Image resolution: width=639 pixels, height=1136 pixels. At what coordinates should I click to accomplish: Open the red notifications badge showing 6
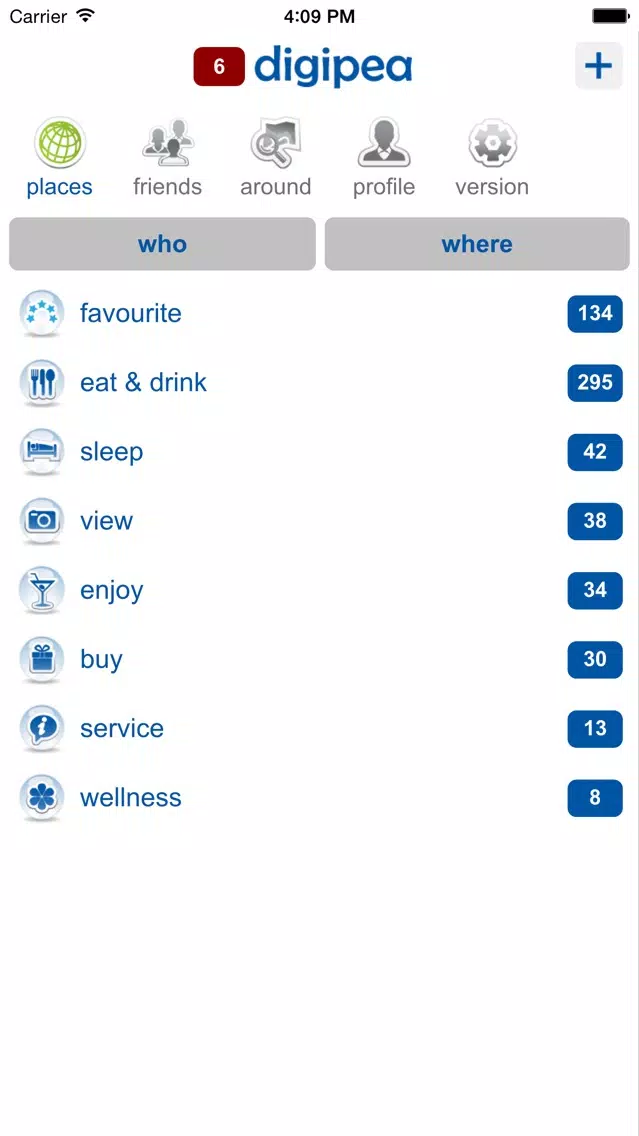(219, 67)
